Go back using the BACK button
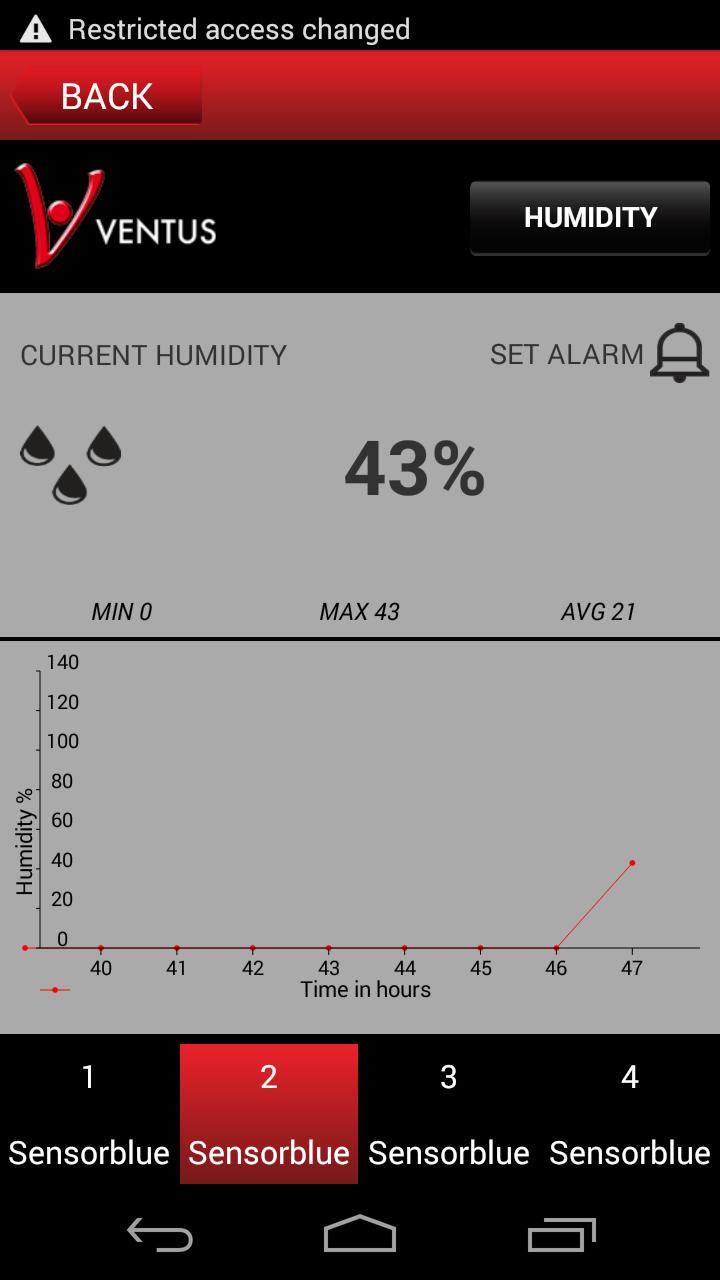 coord(106,96)
